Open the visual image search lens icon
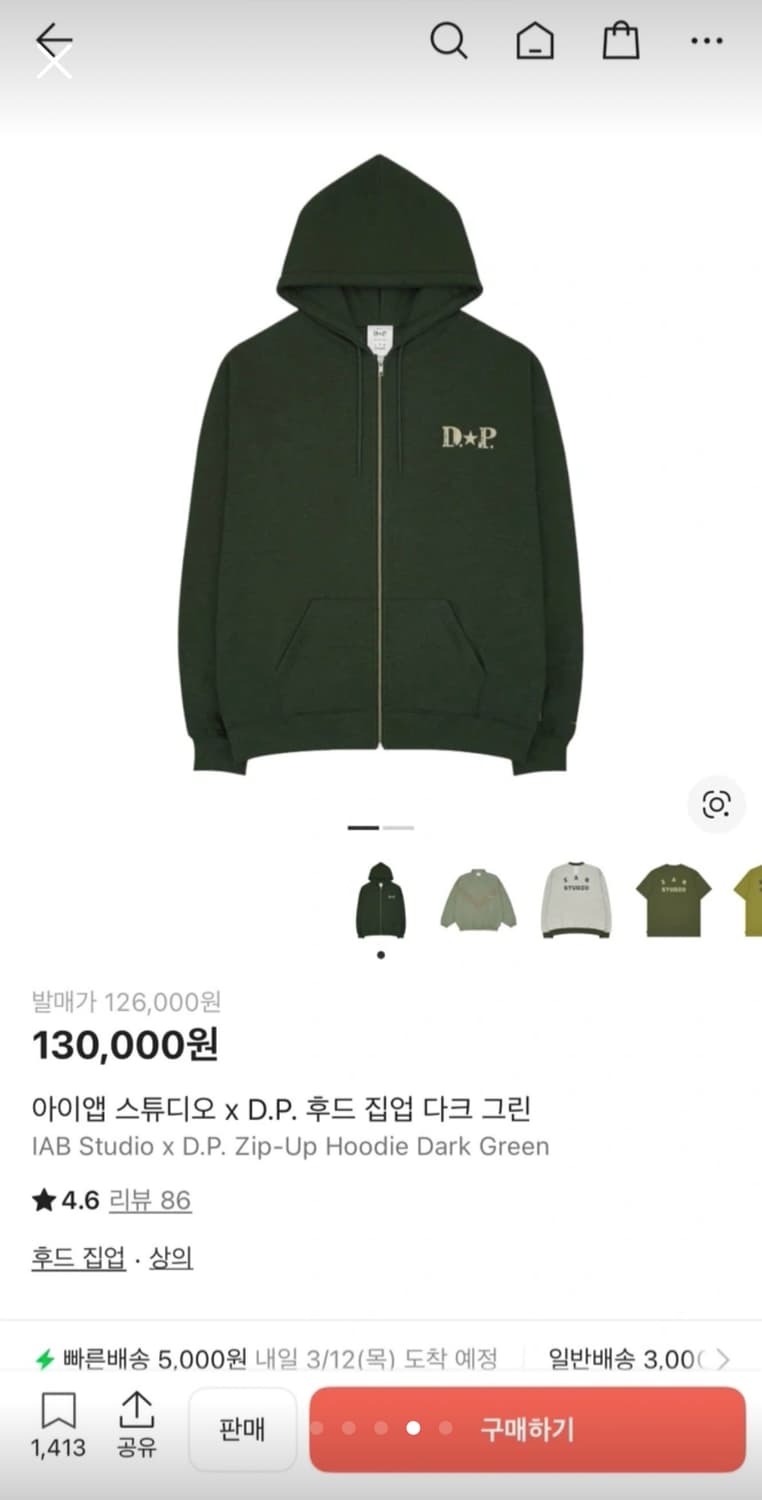 (716, 805)
